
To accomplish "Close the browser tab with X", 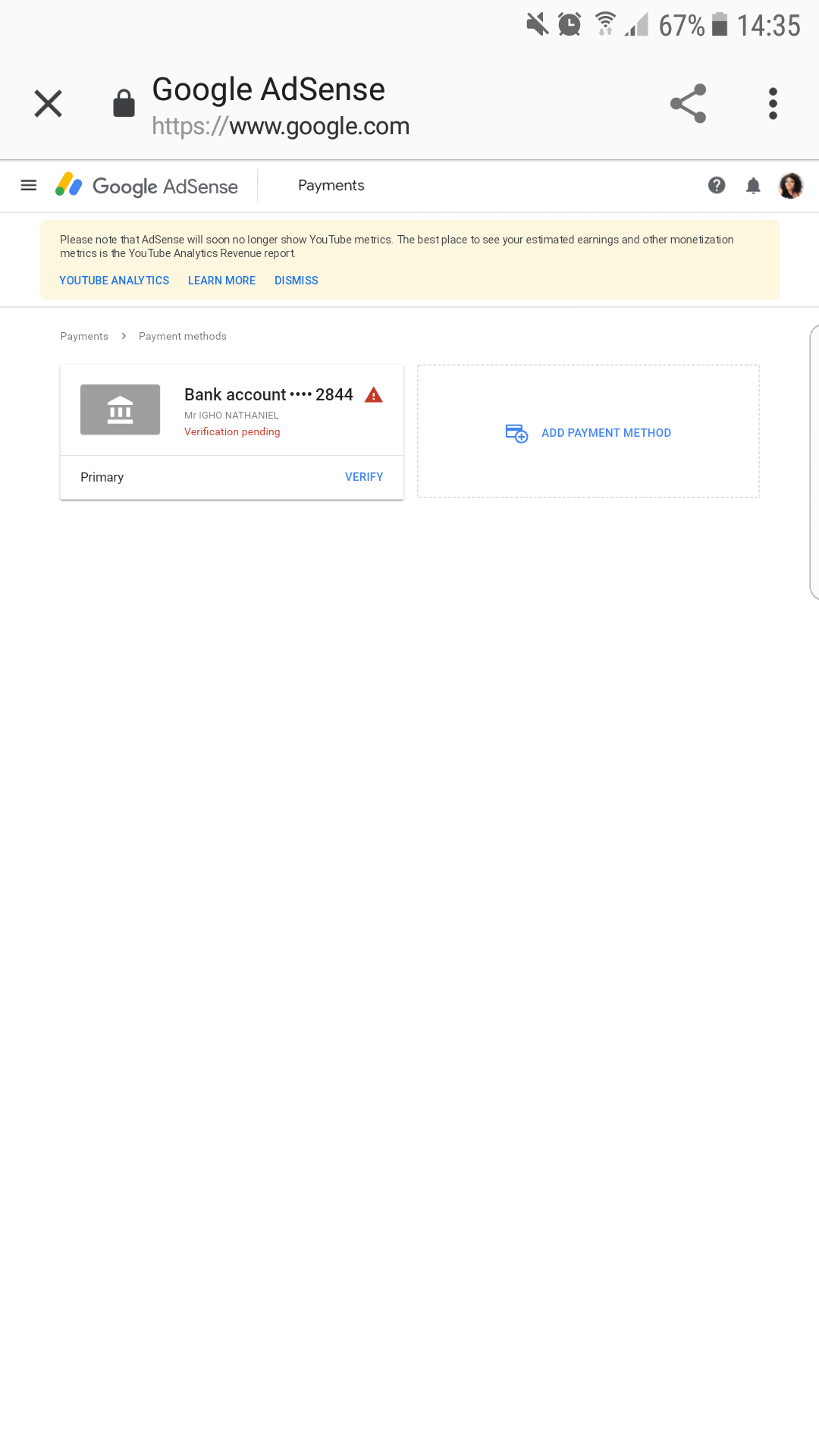I will point(48,104).
